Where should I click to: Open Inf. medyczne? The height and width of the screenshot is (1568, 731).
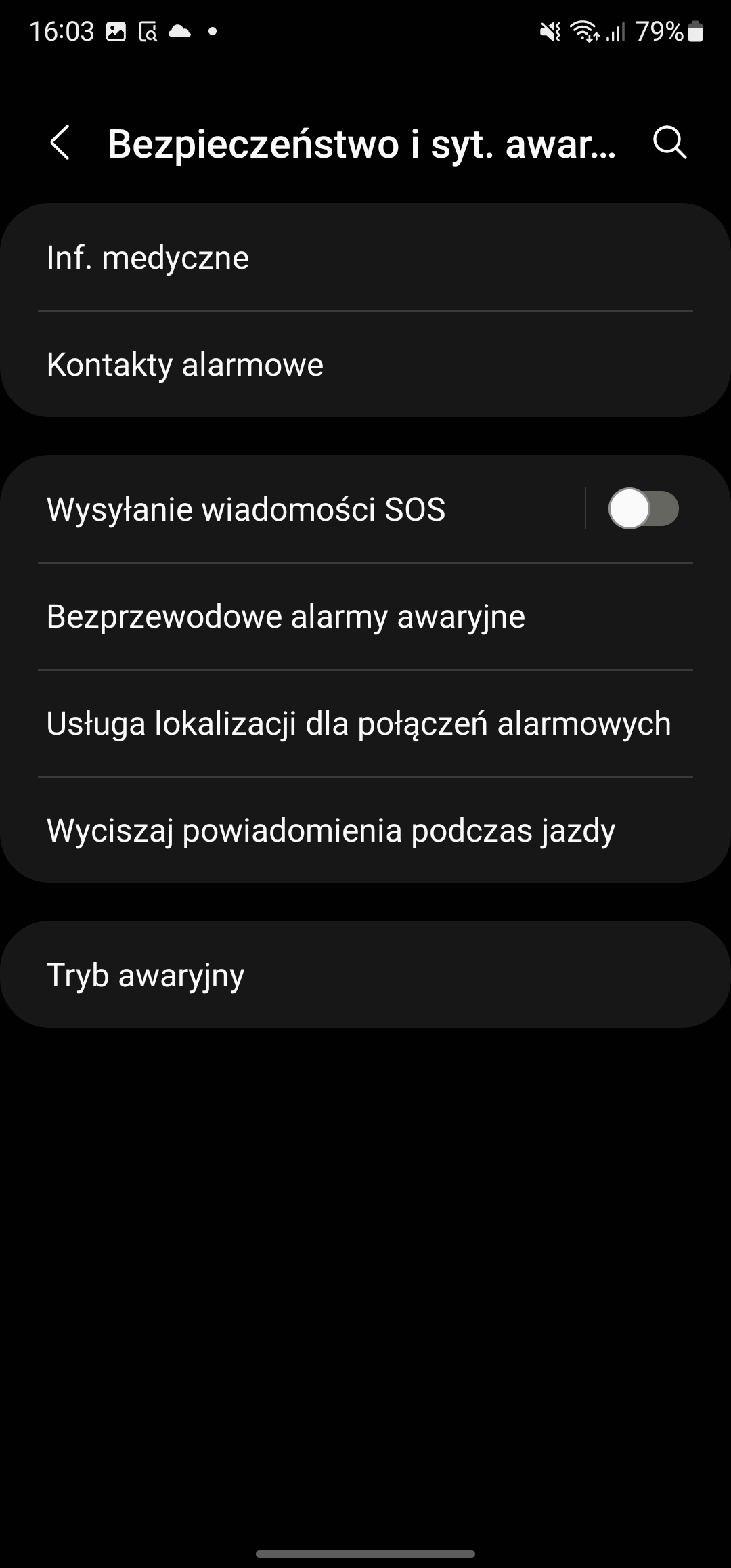tap(365, 258)
